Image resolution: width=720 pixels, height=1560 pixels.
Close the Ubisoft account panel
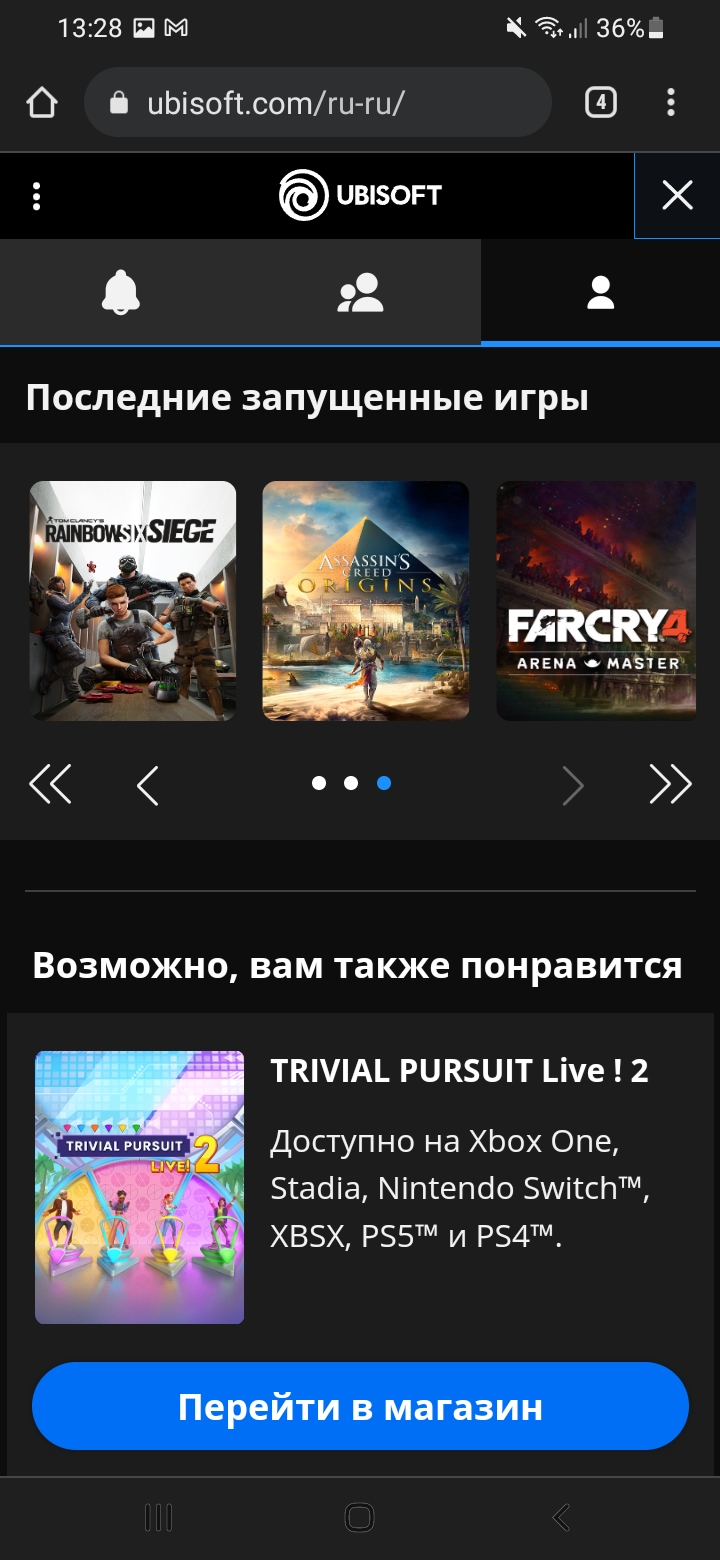click(677, 196)
